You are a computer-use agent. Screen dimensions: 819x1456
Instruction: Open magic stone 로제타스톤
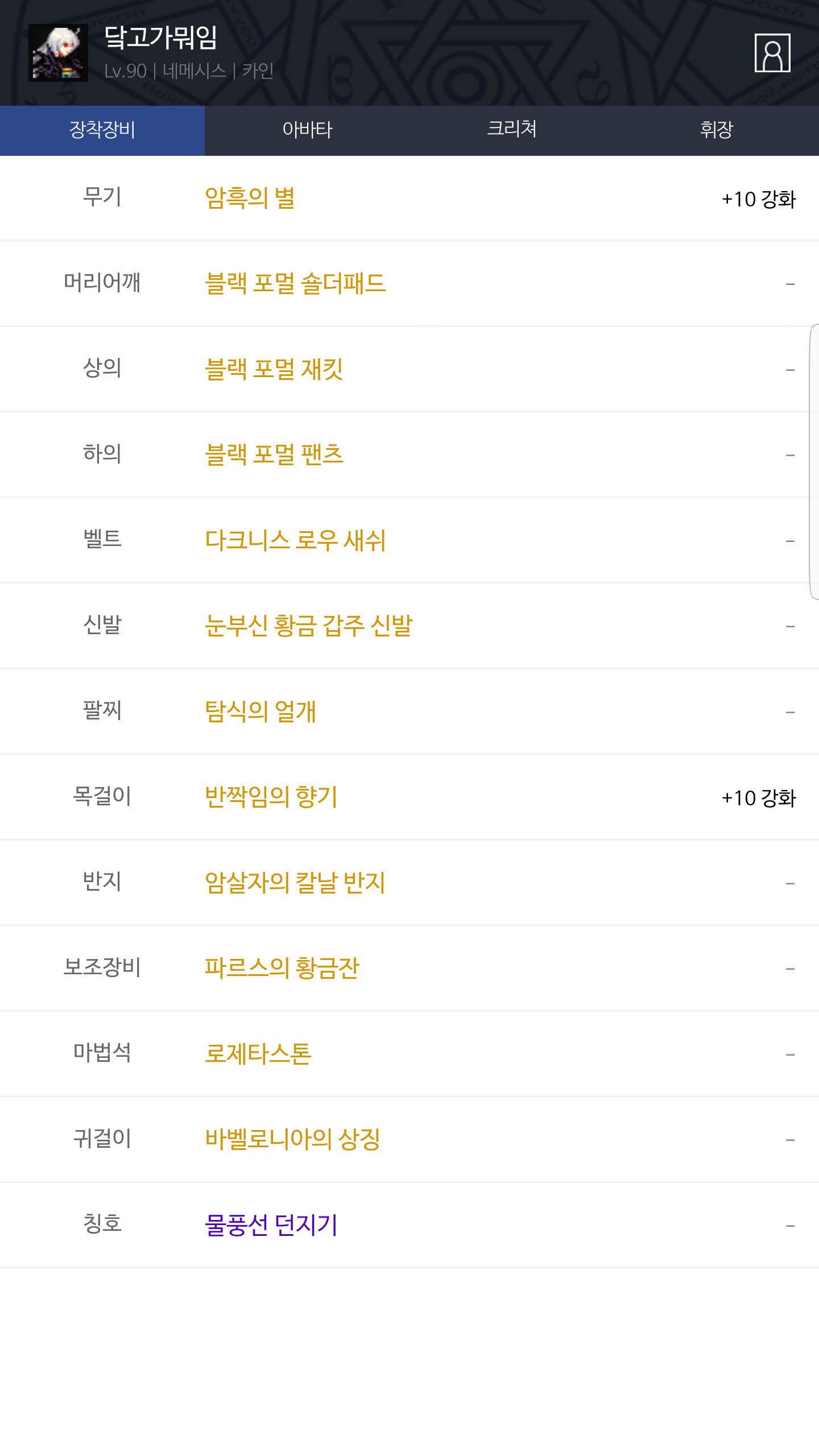[x=258, y=1054]
